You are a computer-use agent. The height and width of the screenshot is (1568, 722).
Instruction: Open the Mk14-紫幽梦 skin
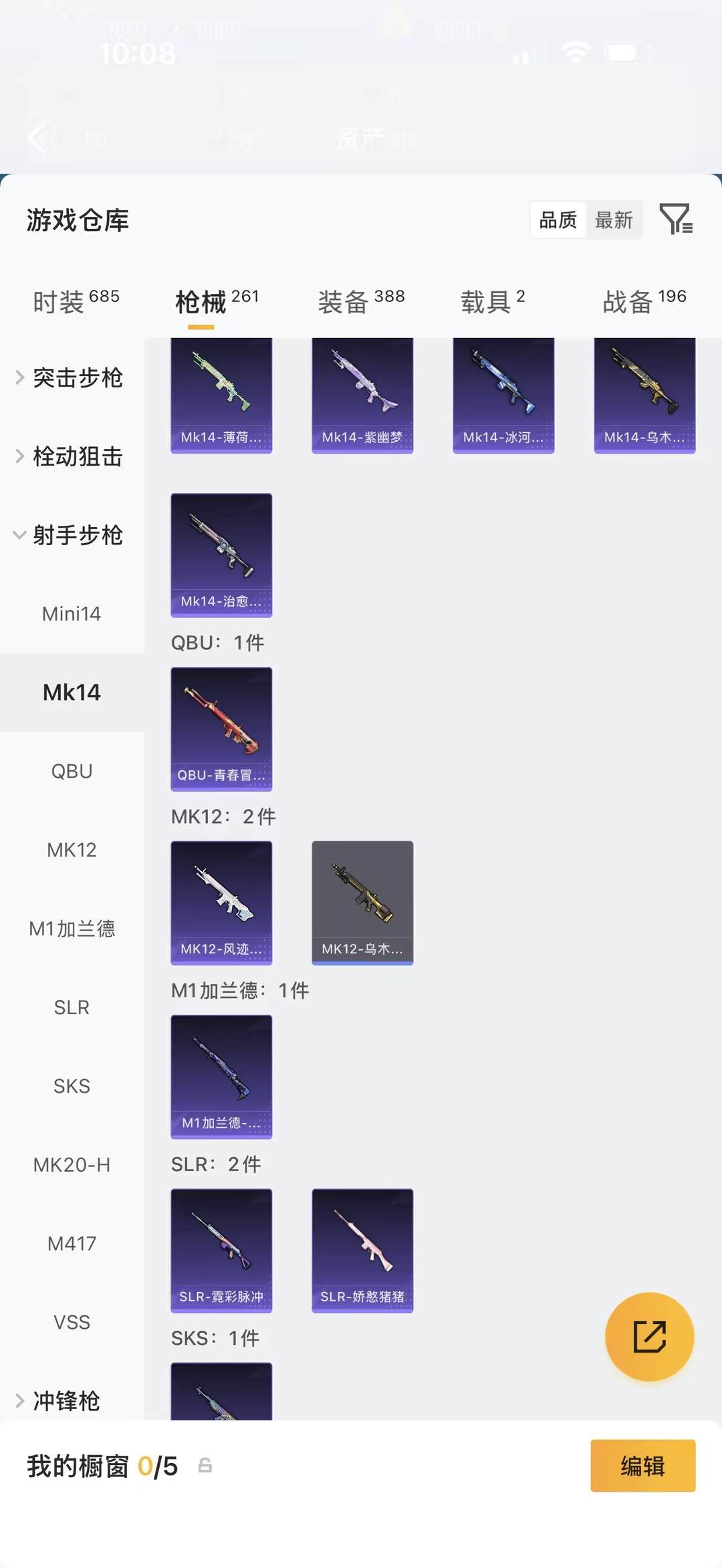coord(362,396)
